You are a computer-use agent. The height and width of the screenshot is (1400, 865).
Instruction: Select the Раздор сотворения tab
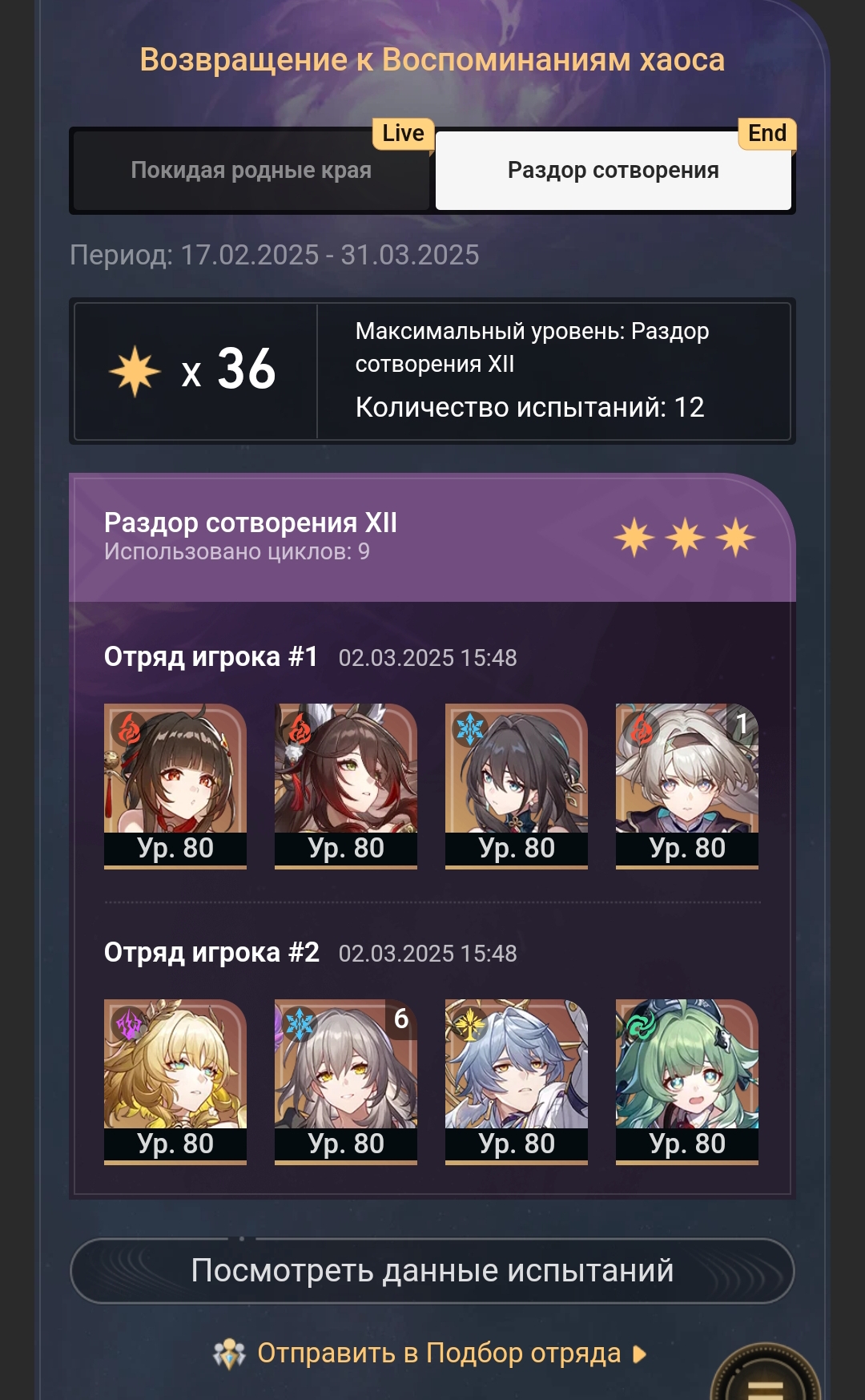(x=614, y=170)
